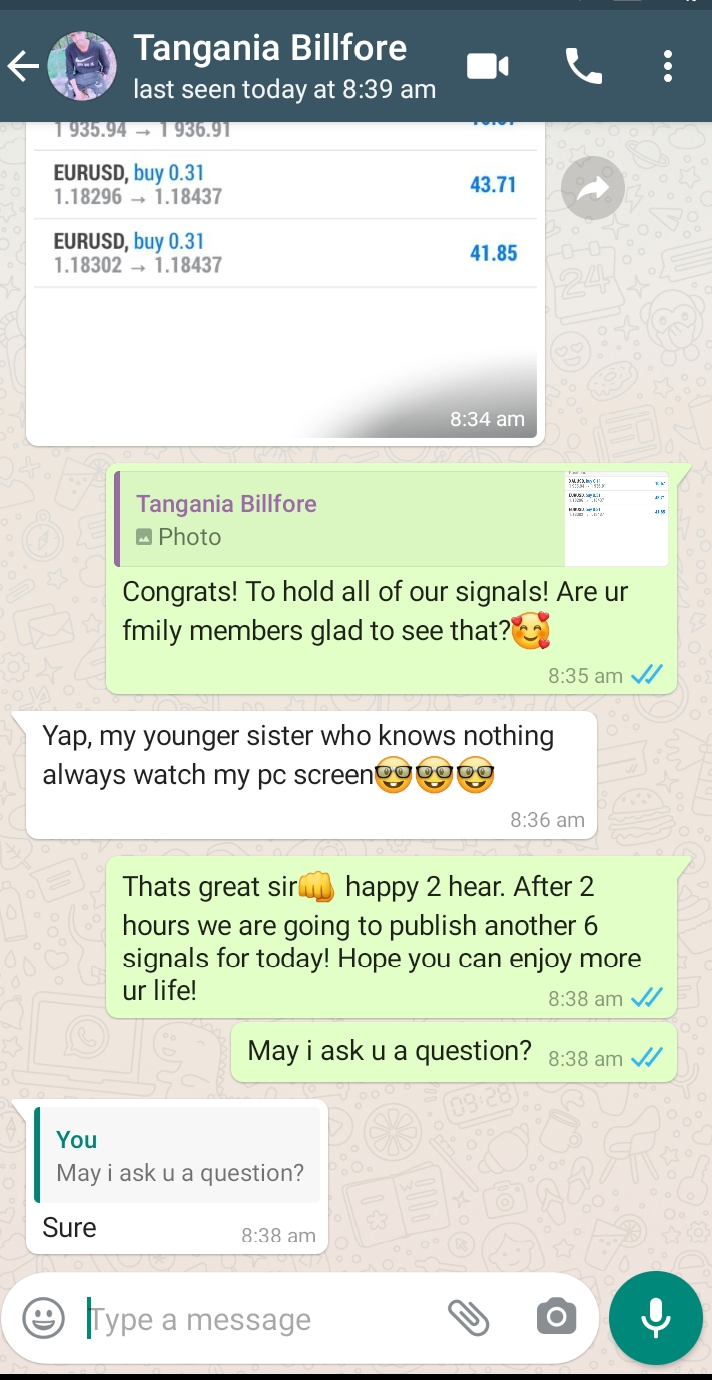Attach a file with the paperclip
The image size is (712, 1380).
point(468,1318)
